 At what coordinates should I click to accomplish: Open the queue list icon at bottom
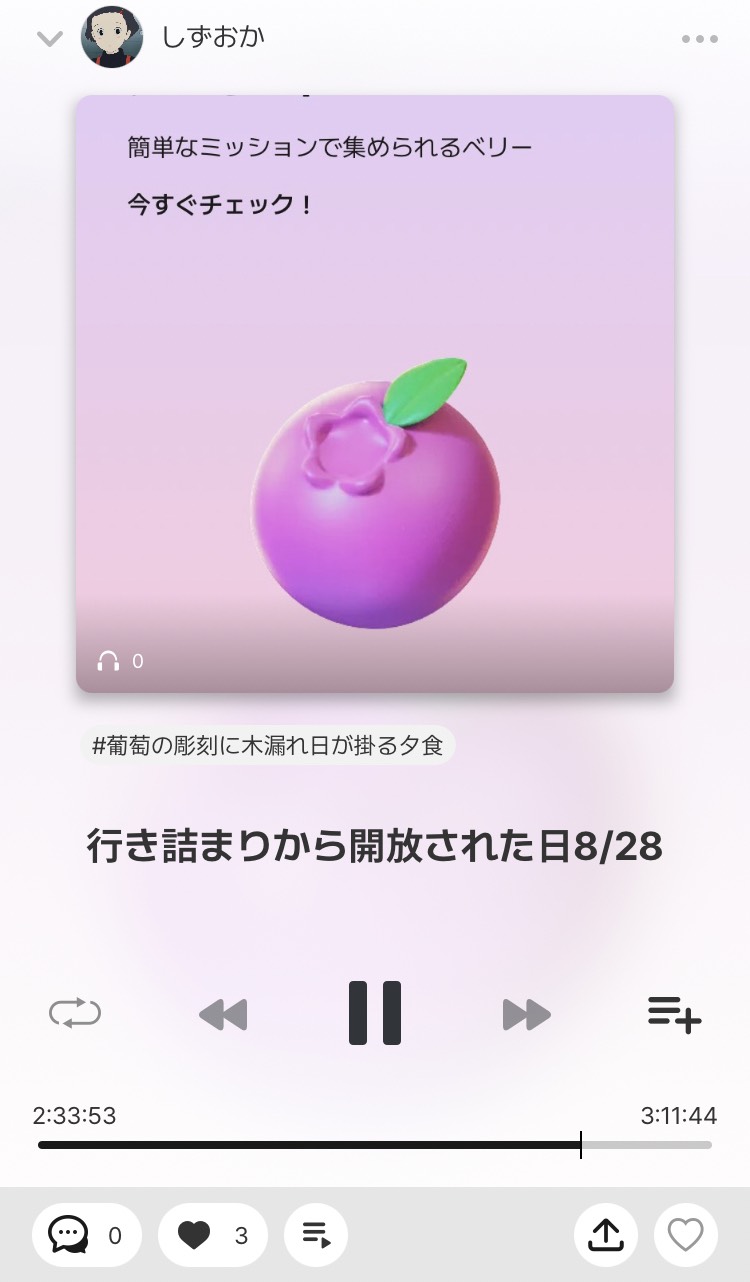pyautogui.click(x=315, y=1235)
